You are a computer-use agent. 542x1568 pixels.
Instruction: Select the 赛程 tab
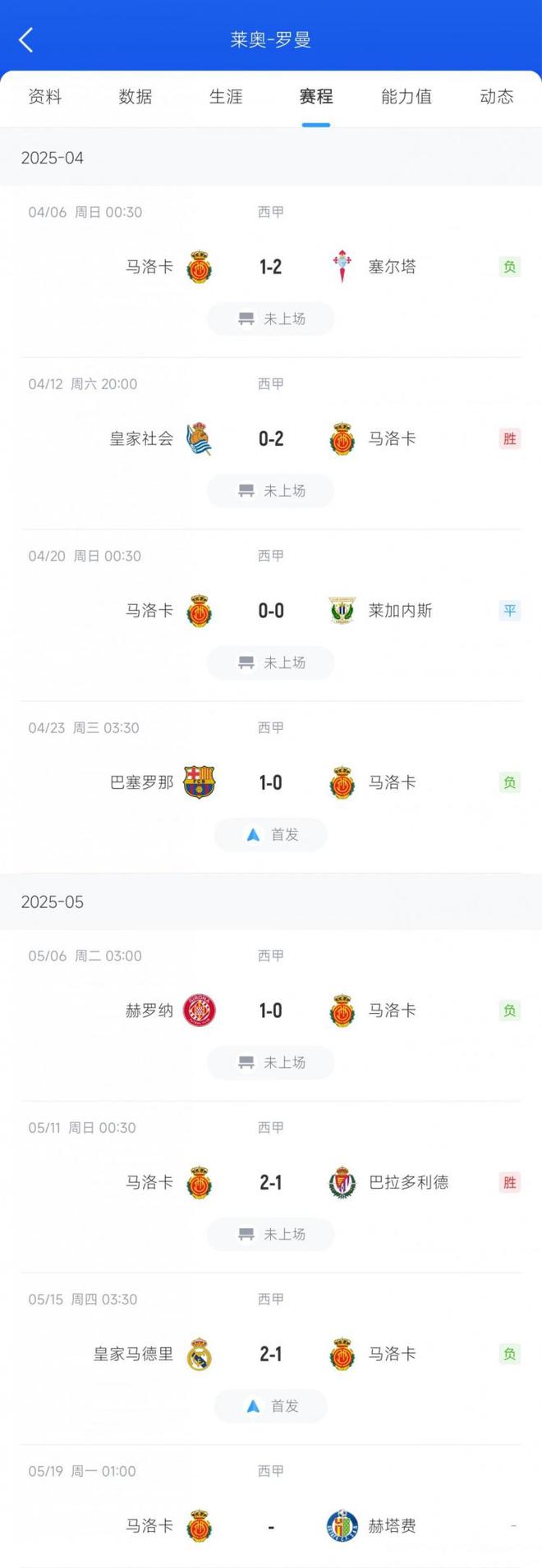tap(316, 97)
